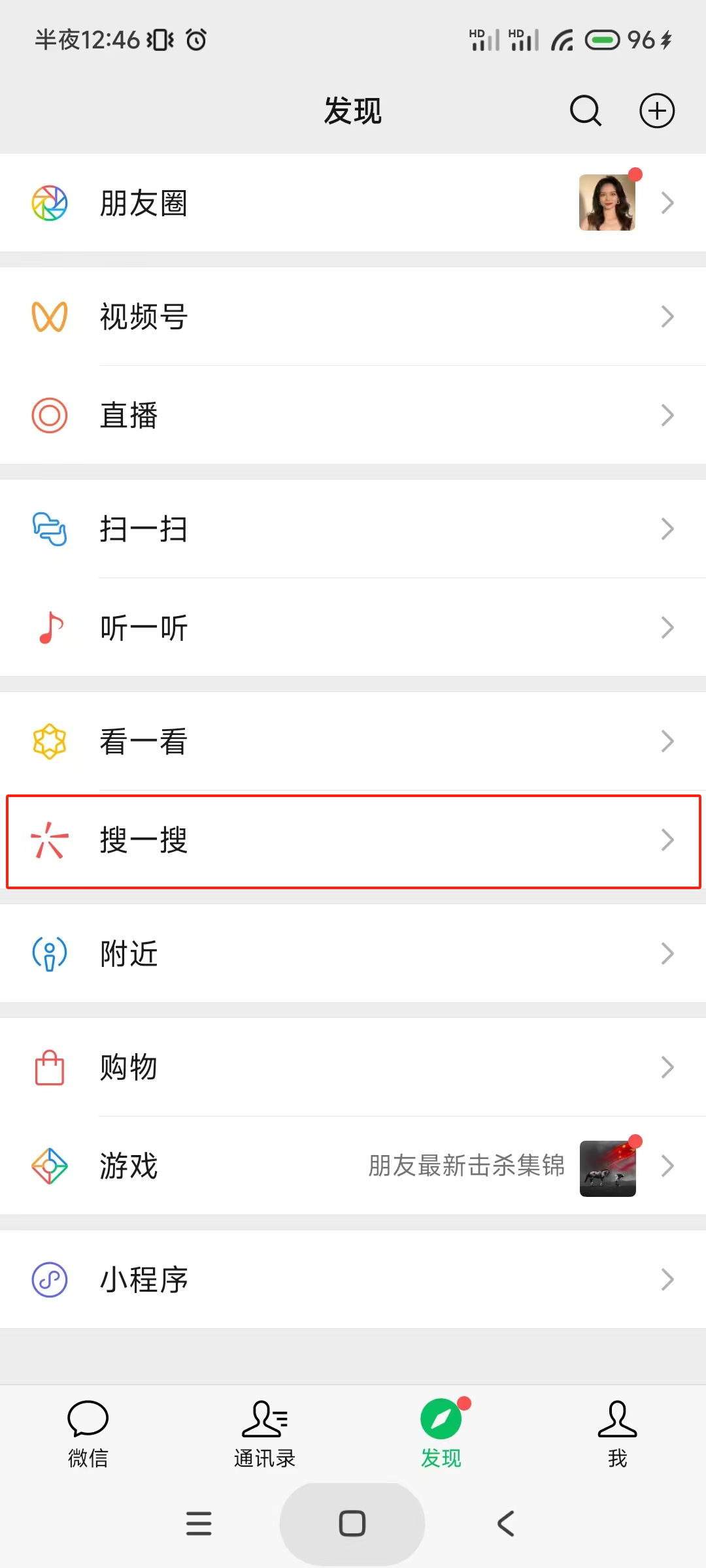The height and width of the screenshot is (1568, 706).
Task: Tap the friend's avatar thumbnail next to Moments
Action: (x=607, y=203)
